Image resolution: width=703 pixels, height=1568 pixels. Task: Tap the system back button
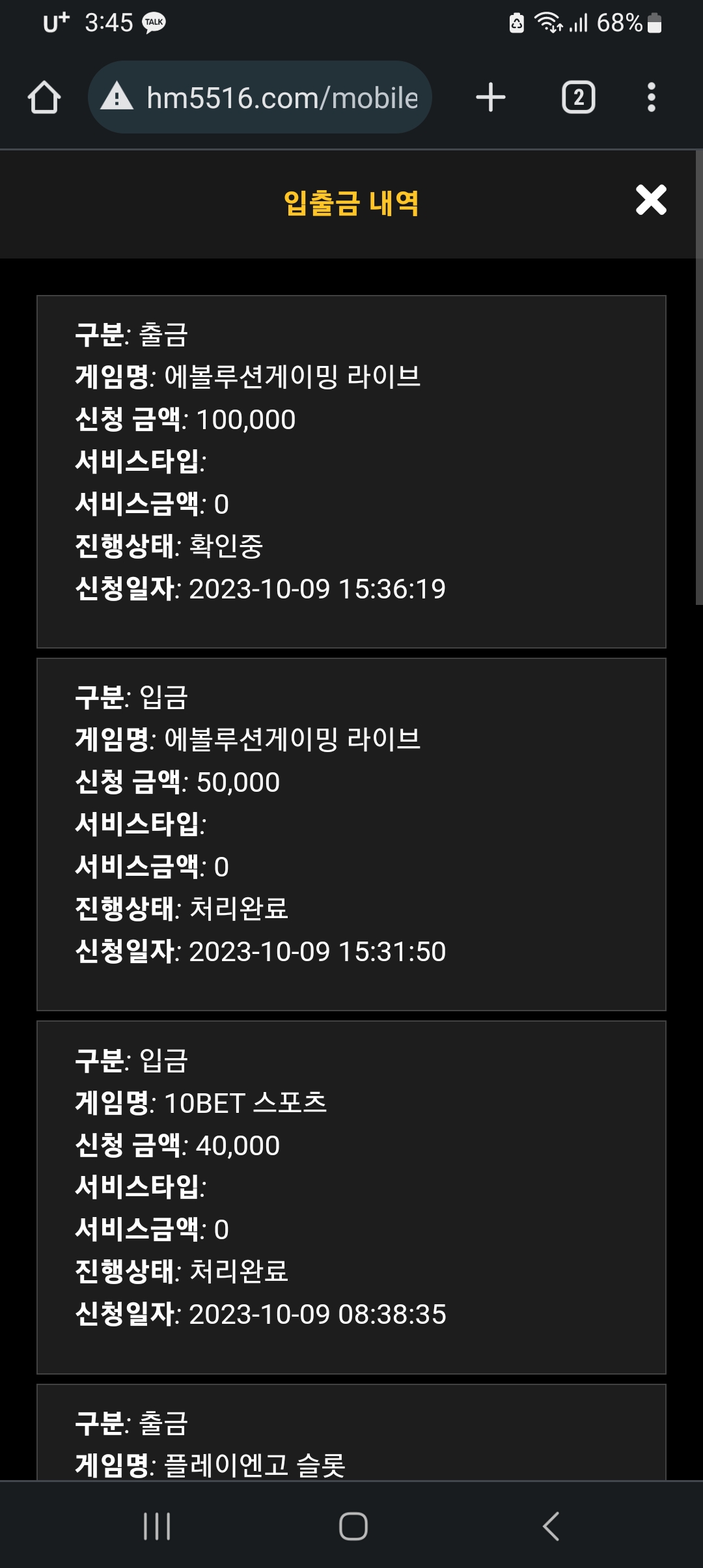click(551, 1526)
